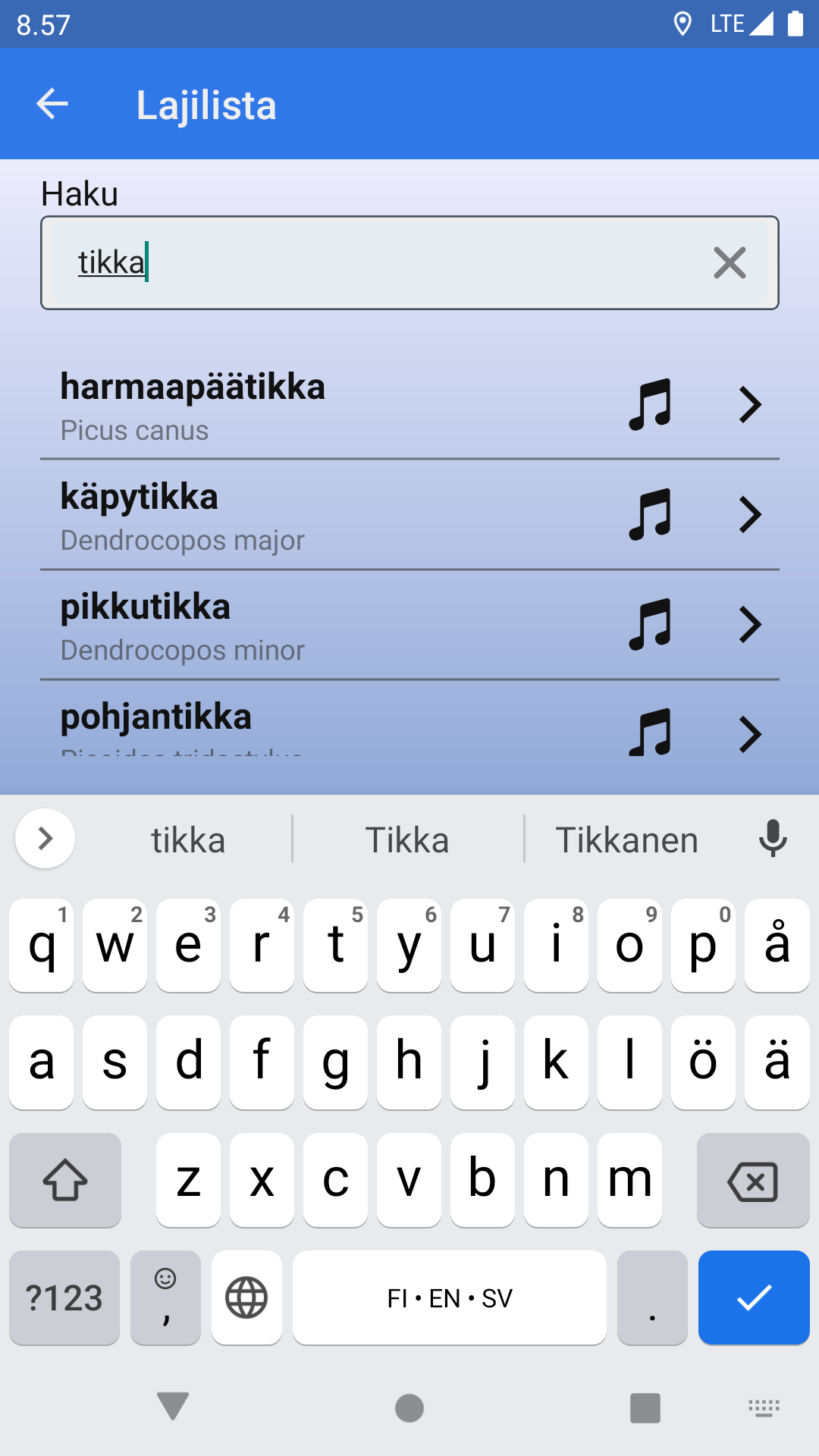Select the capitalized Tikka suggestion

407,840
